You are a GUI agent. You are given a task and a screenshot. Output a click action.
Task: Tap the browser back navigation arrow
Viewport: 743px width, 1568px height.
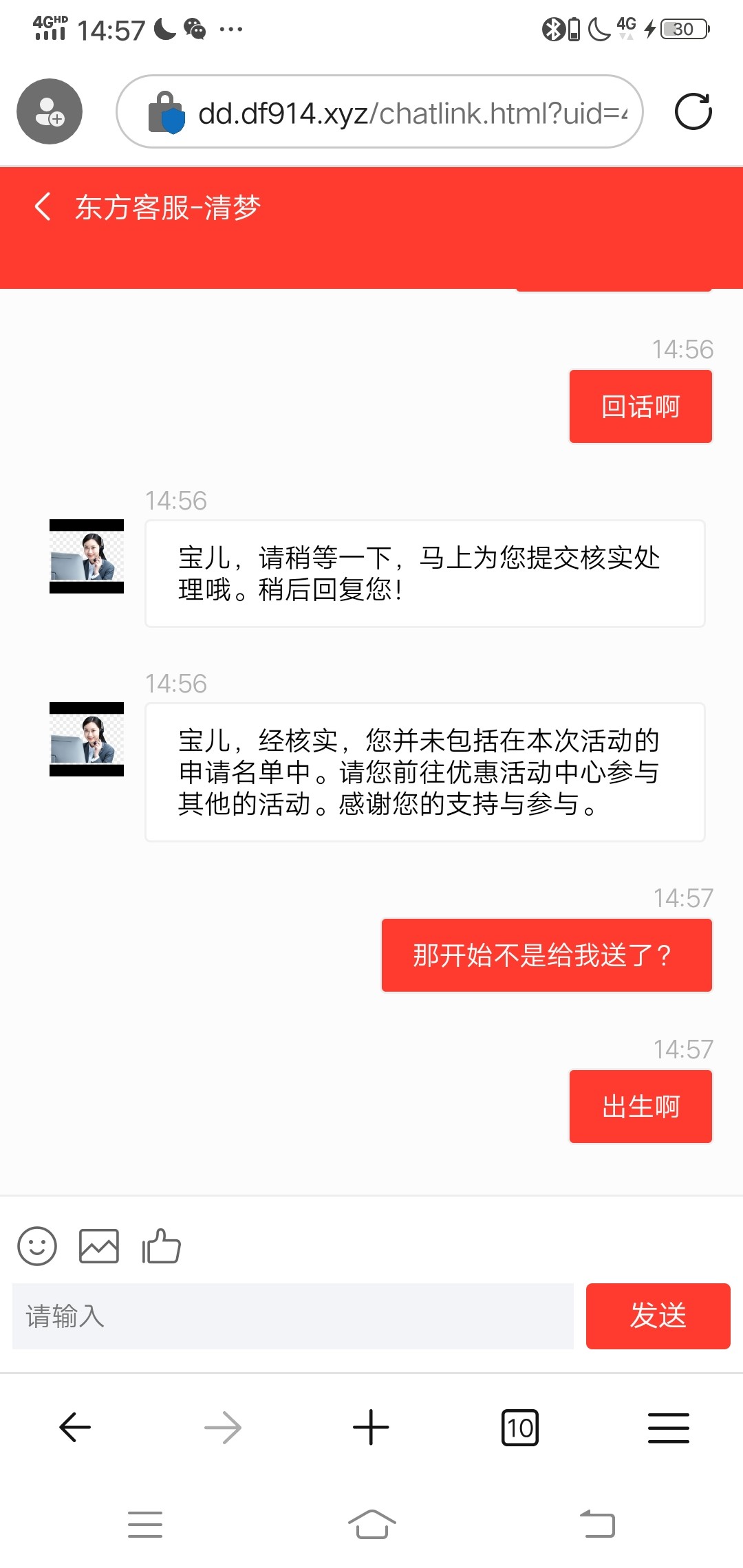coord(74,1426)
